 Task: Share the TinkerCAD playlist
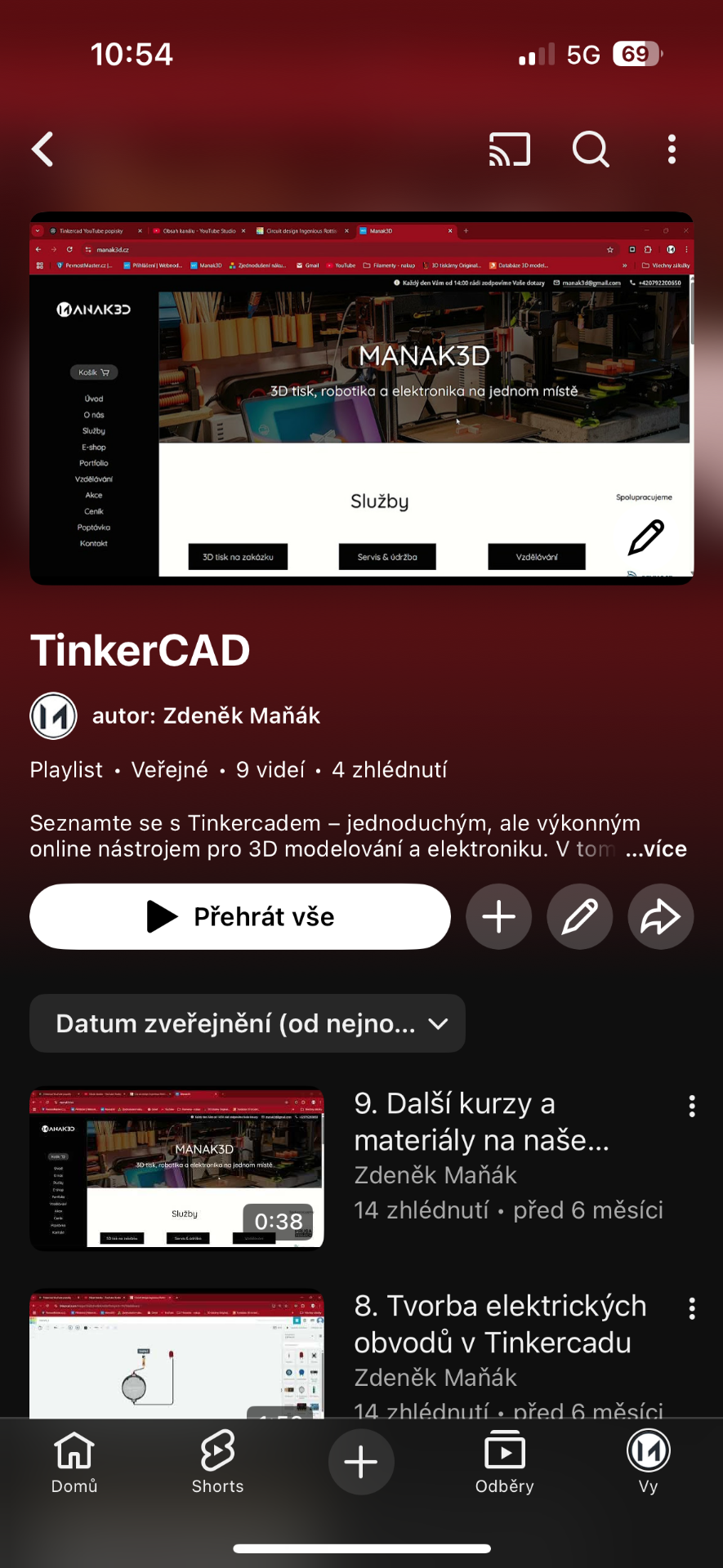[660, 917]
